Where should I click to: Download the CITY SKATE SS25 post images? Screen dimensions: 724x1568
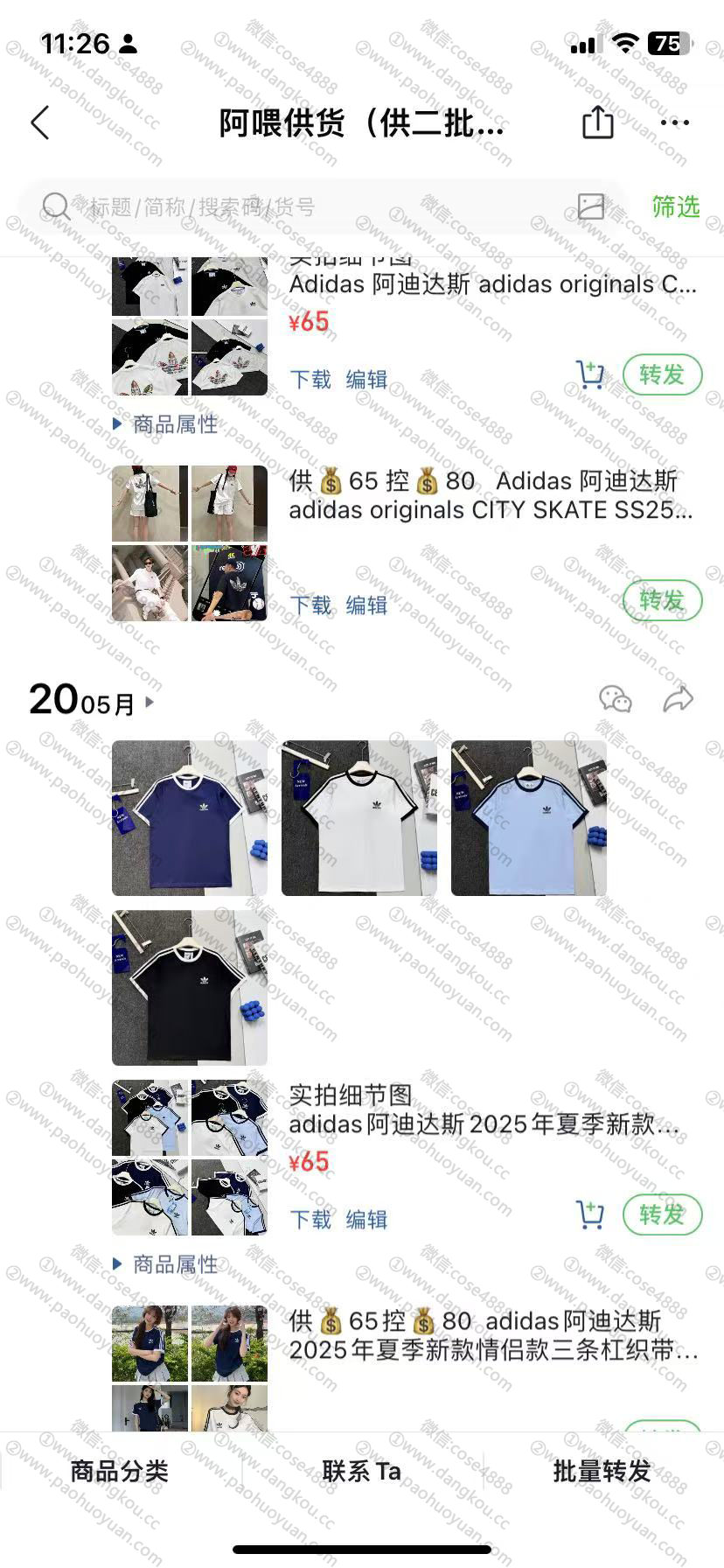[310, 605]
